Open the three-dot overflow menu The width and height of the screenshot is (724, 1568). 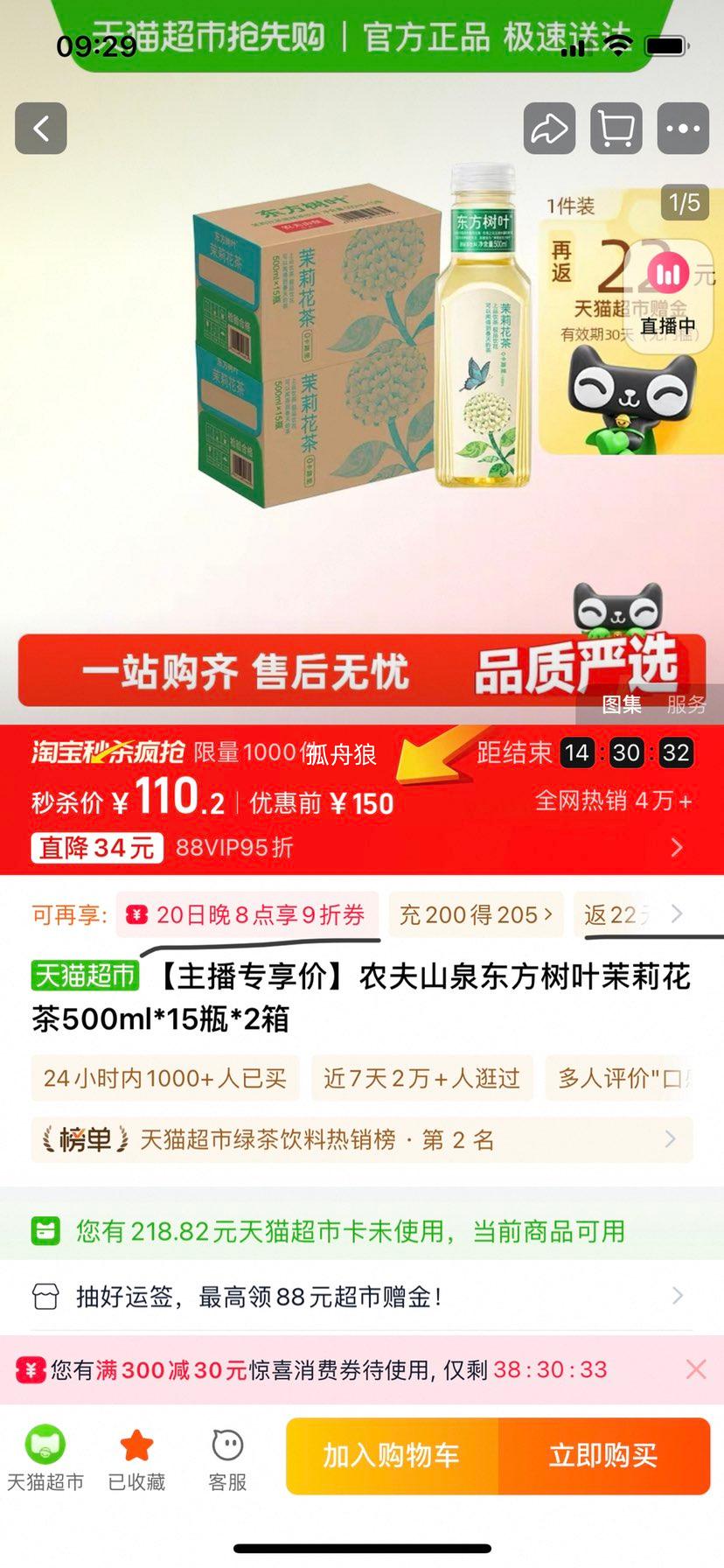tap(682, 129)
